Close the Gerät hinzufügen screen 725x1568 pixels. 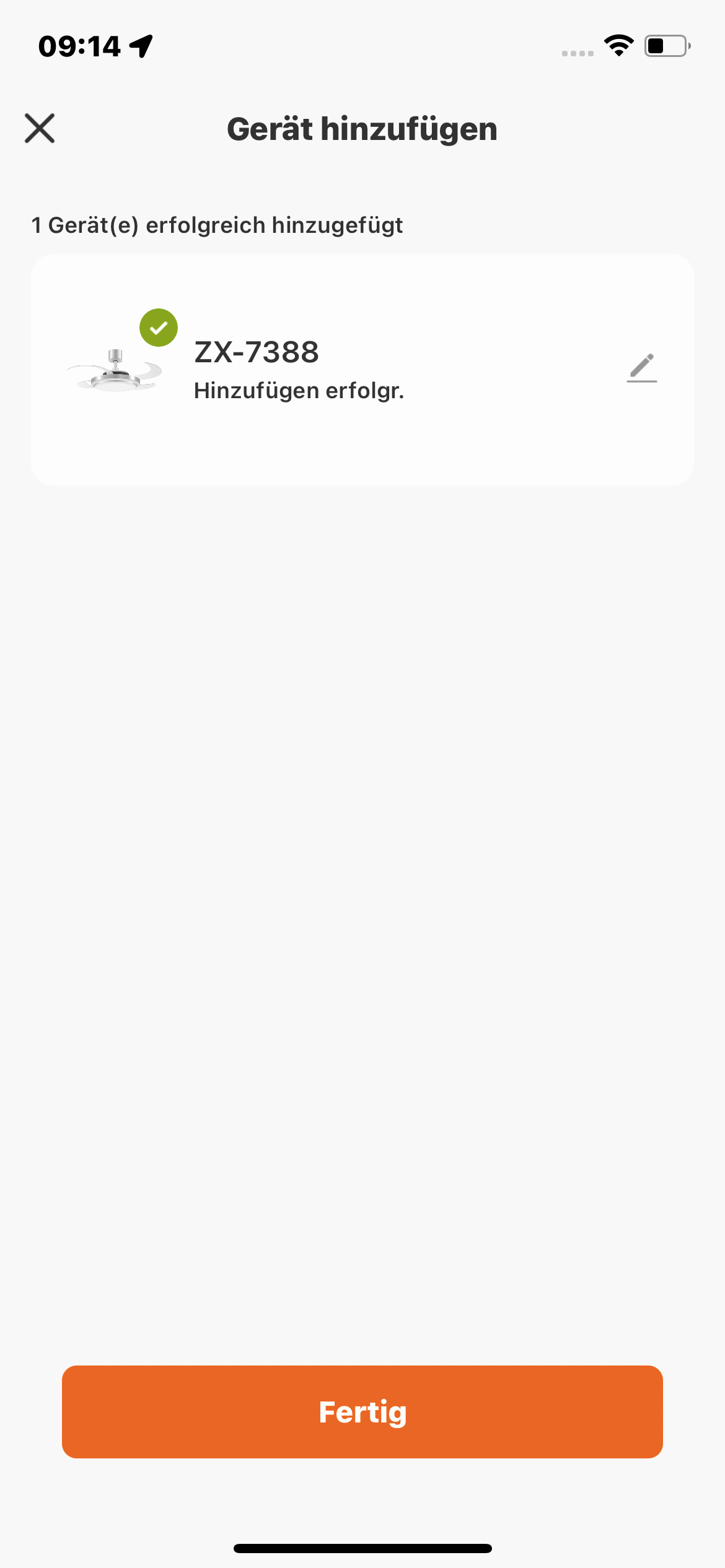[40, 128]
